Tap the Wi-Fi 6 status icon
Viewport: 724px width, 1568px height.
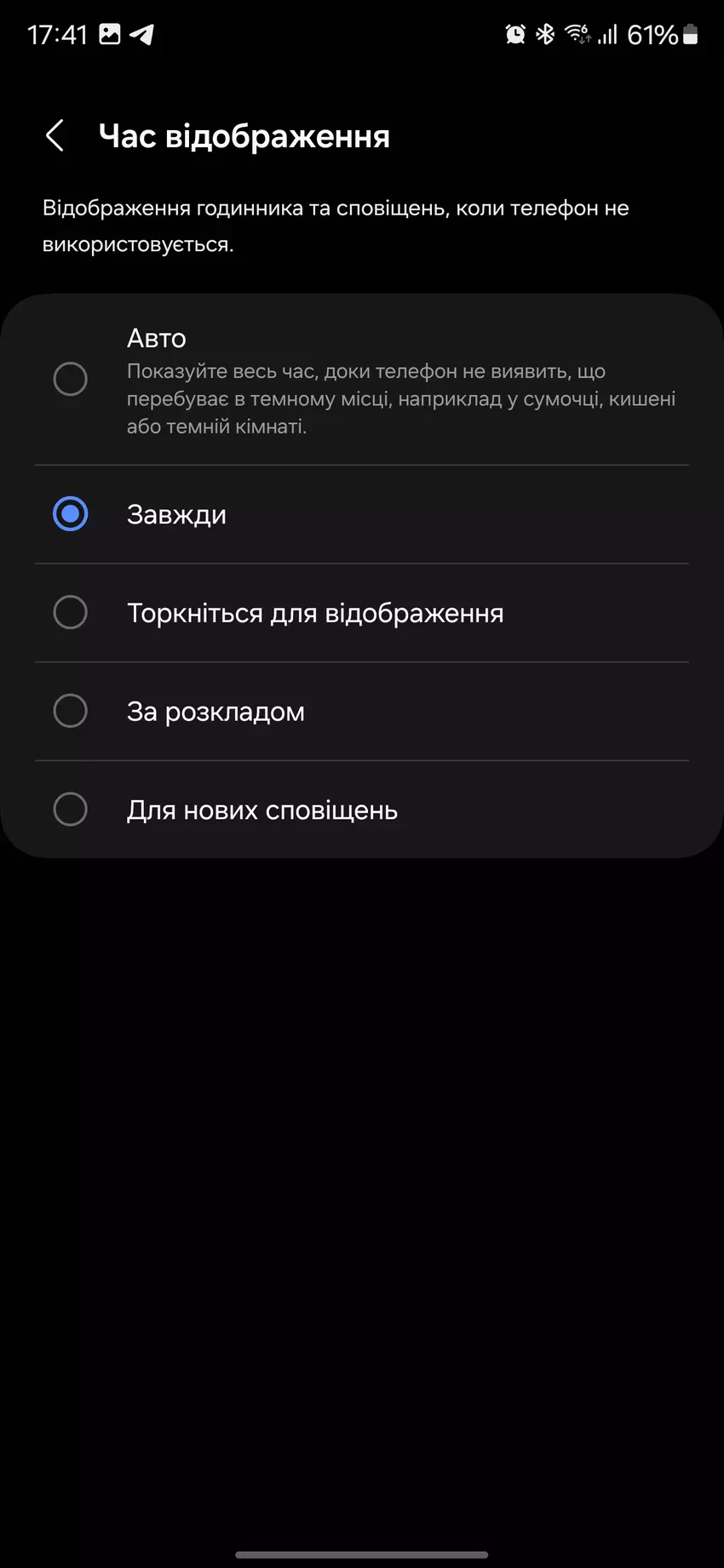pyautogui.click(x=577, y=34)
